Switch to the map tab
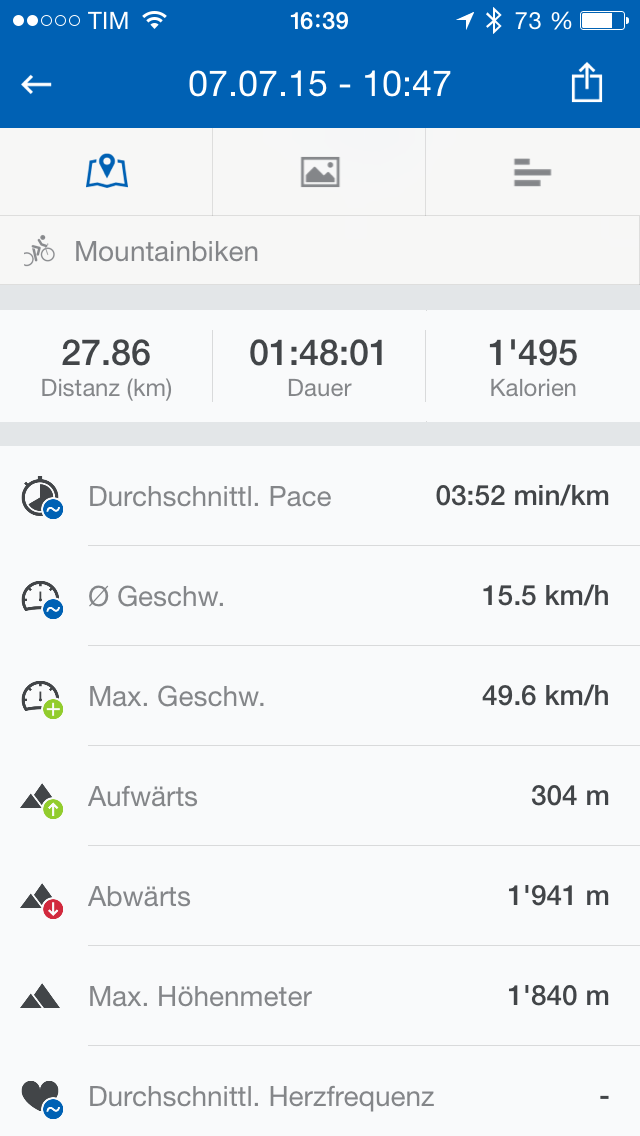This screenshot has width=640, height=1136. click(107, 173)
